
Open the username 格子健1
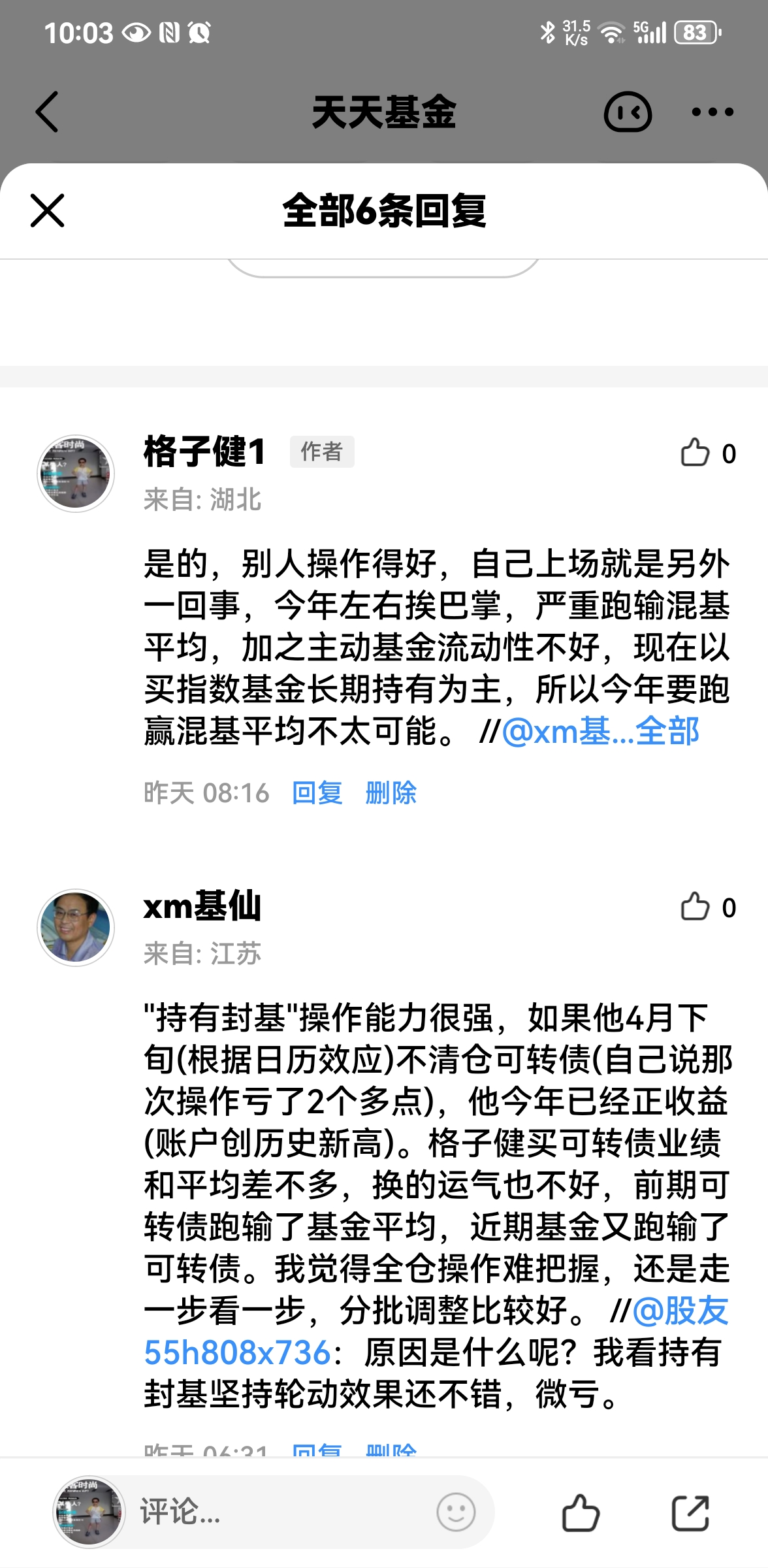click(x=205, y=451)
